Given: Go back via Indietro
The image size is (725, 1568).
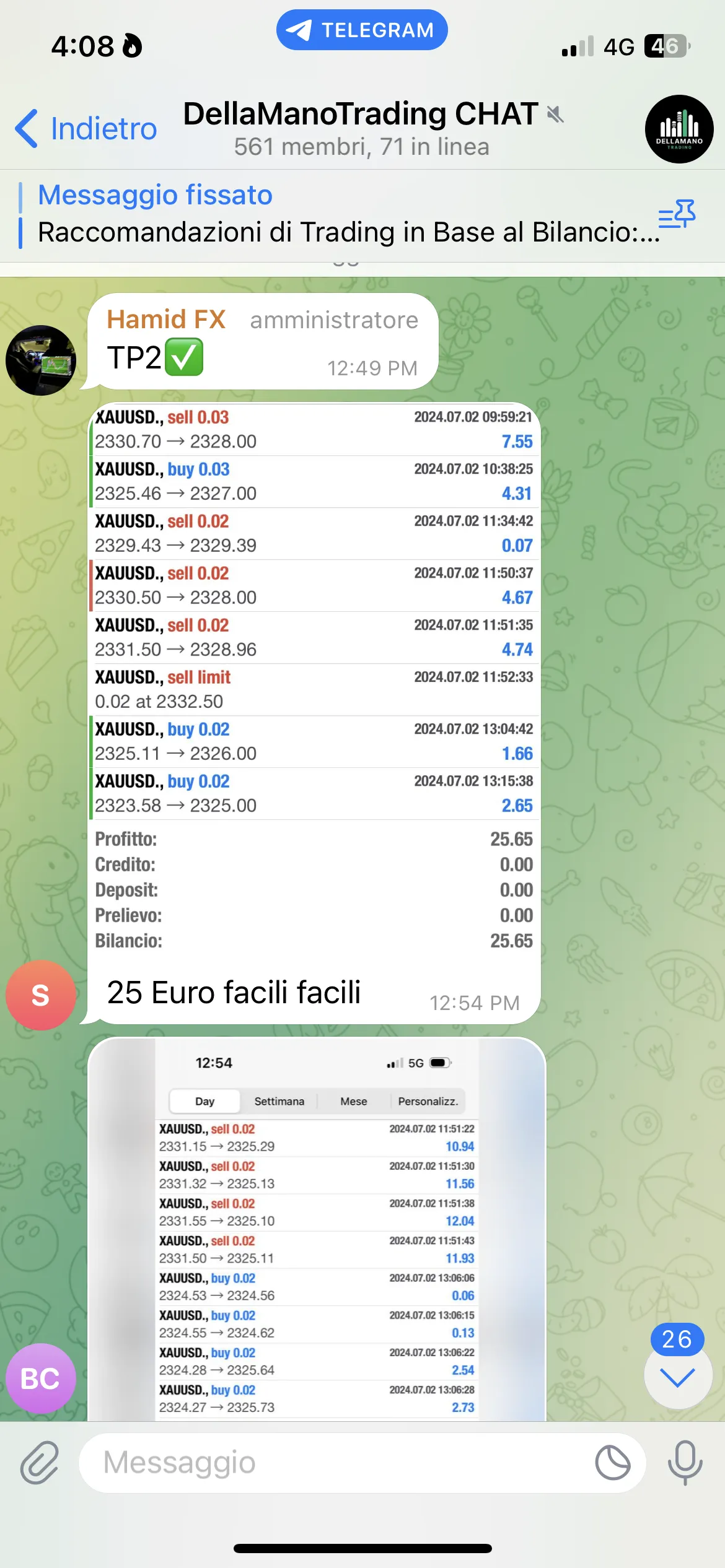Looking at the screenshot, I should coord(86,129).
